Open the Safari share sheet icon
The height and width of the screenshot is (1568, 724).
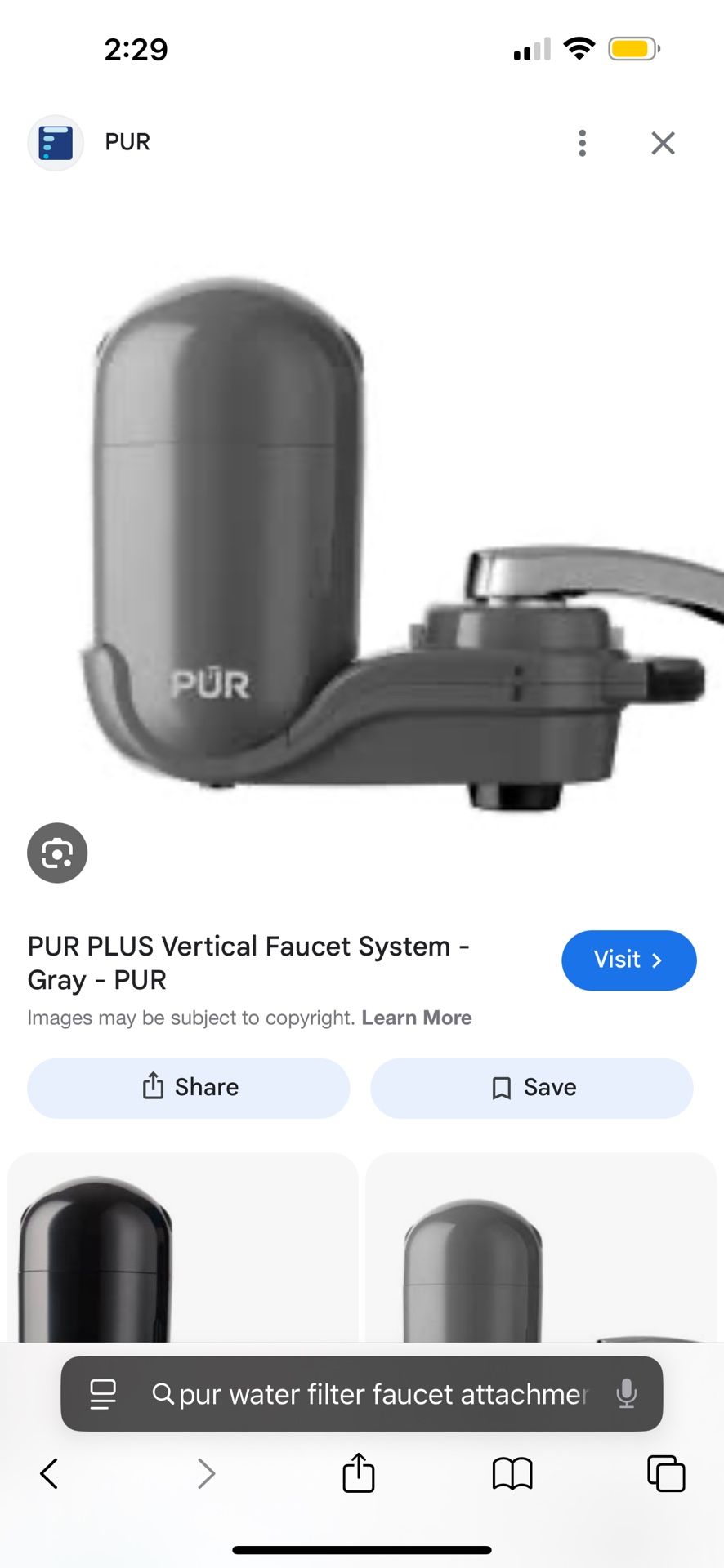(x=357, y=1474)
